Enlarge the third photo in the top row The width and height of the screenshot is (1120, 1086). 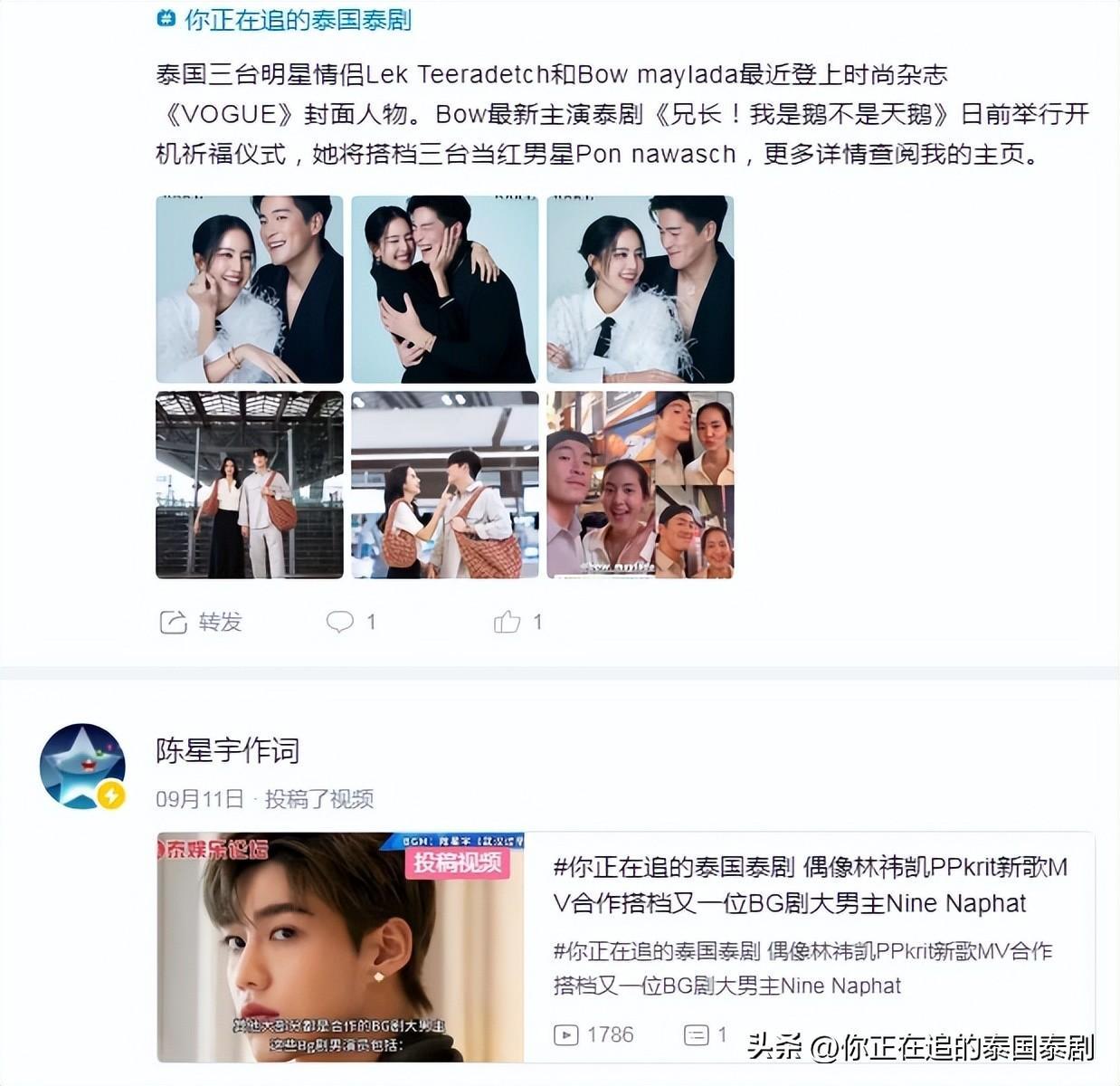click(x=640, y=289)
